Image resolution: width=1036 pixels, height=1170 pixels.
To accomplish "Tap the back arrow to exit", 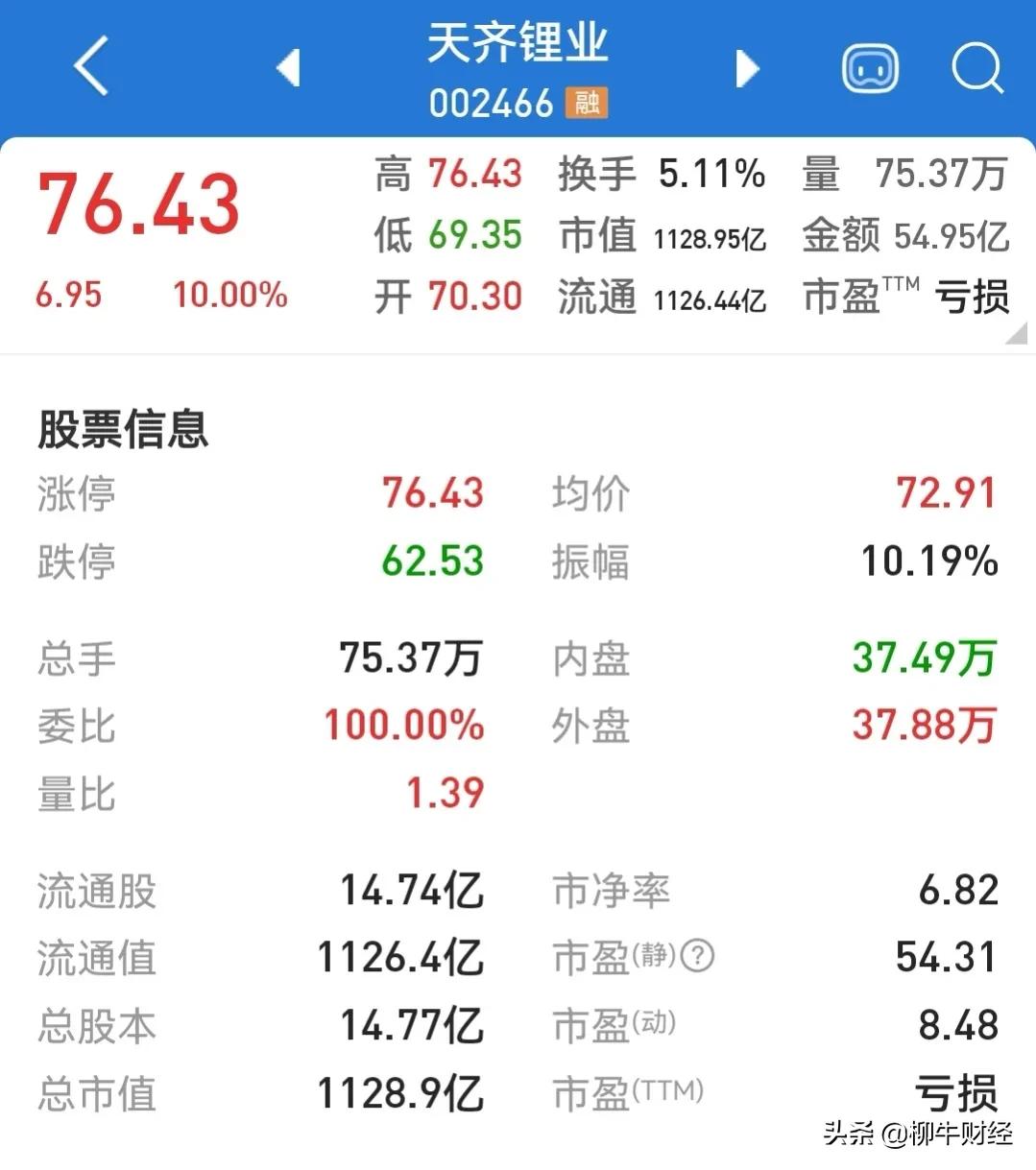I will click(90, 67).
